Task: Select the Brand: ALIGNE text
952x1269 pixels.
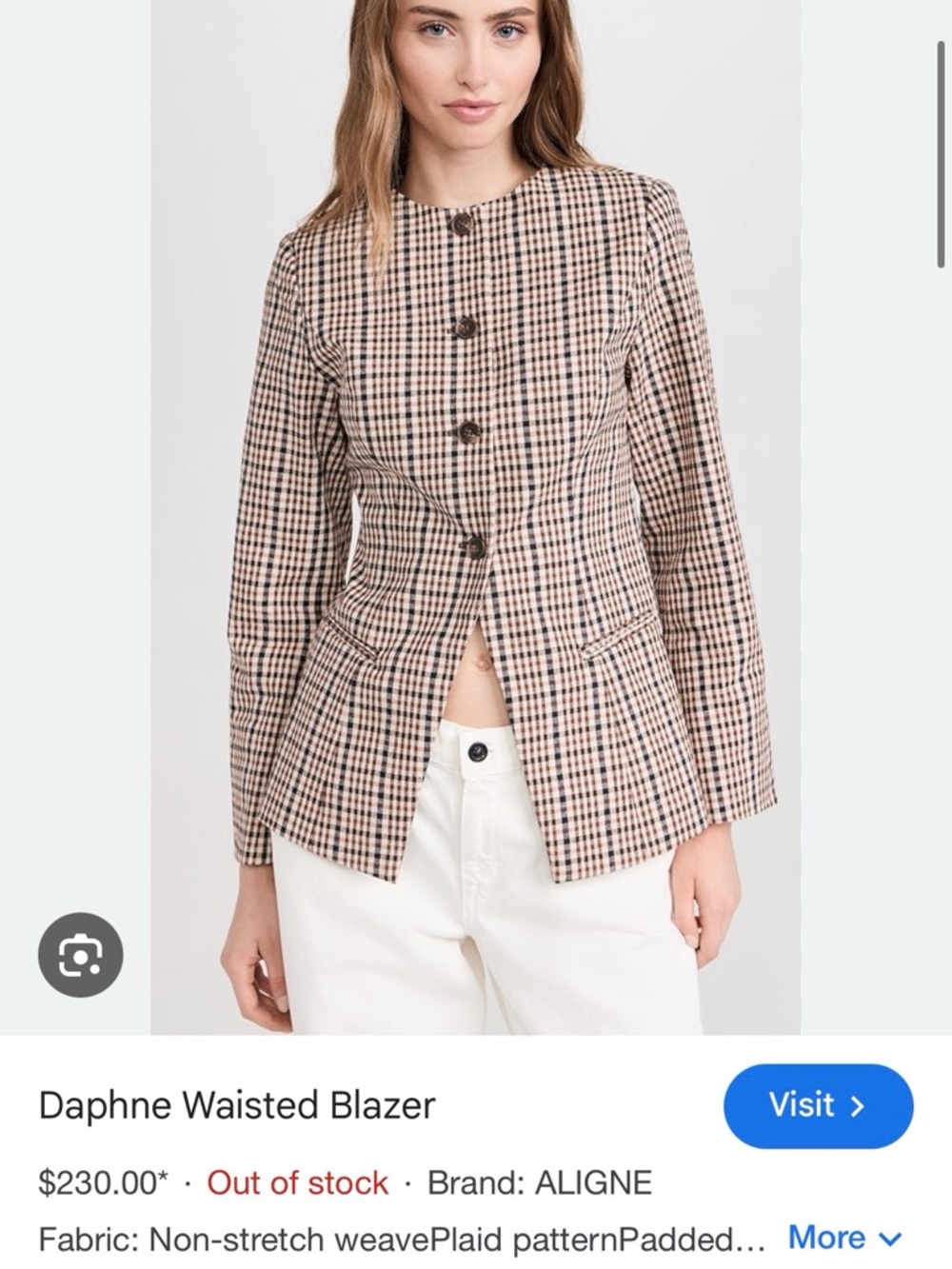Action: pos(538,1182)
